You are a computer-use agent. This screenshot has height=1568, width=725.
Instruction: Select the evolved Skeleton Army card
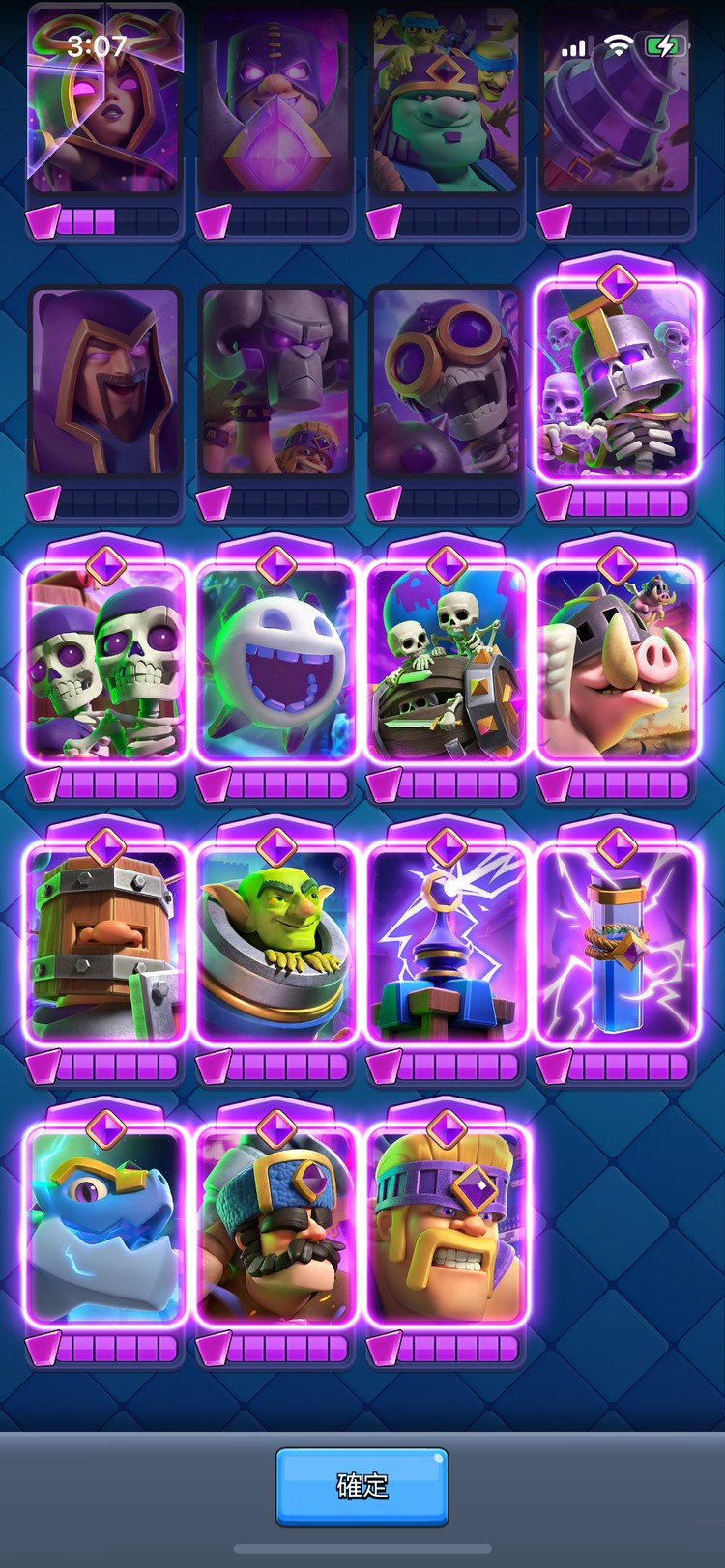(x=617, y=382)
